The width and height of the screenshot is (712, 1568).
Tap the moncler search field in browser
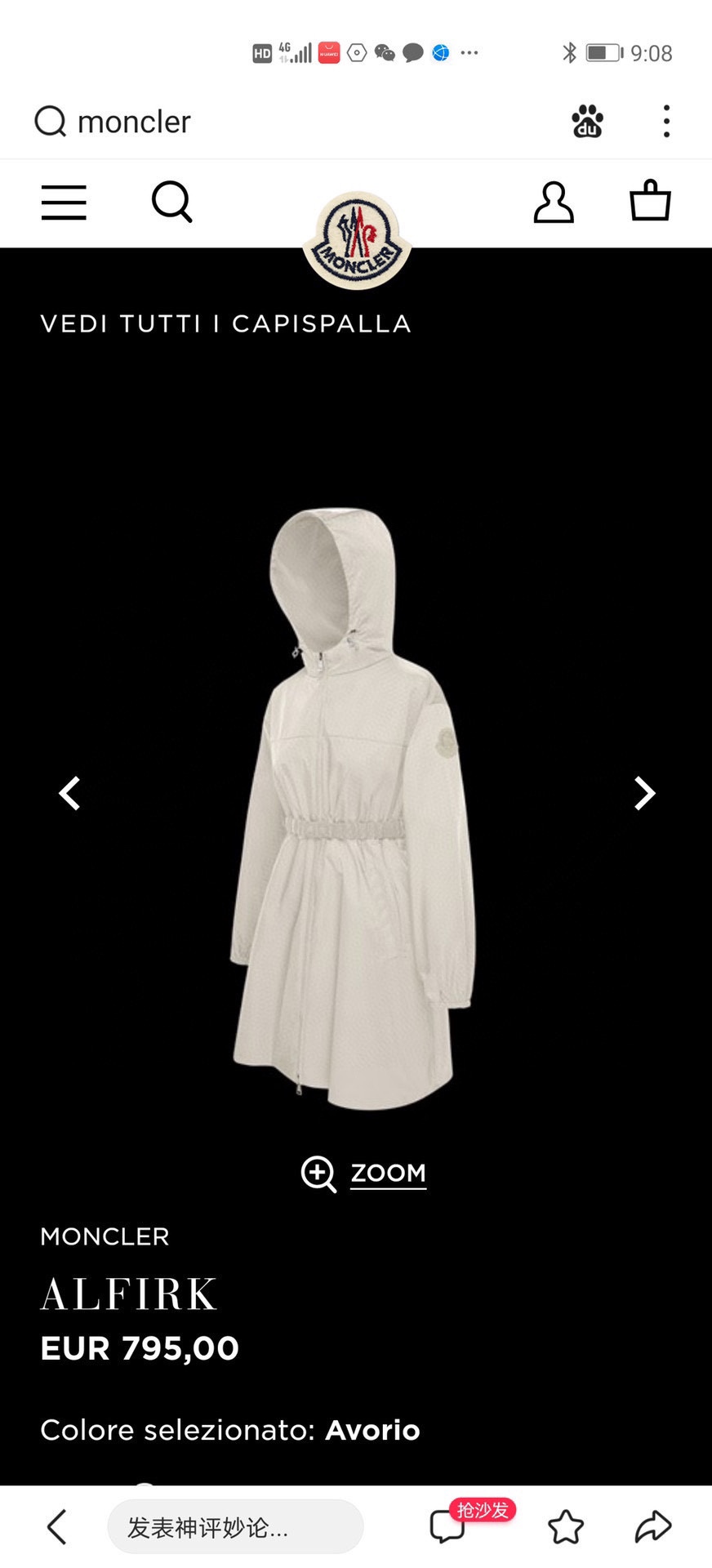pos(245,122)
